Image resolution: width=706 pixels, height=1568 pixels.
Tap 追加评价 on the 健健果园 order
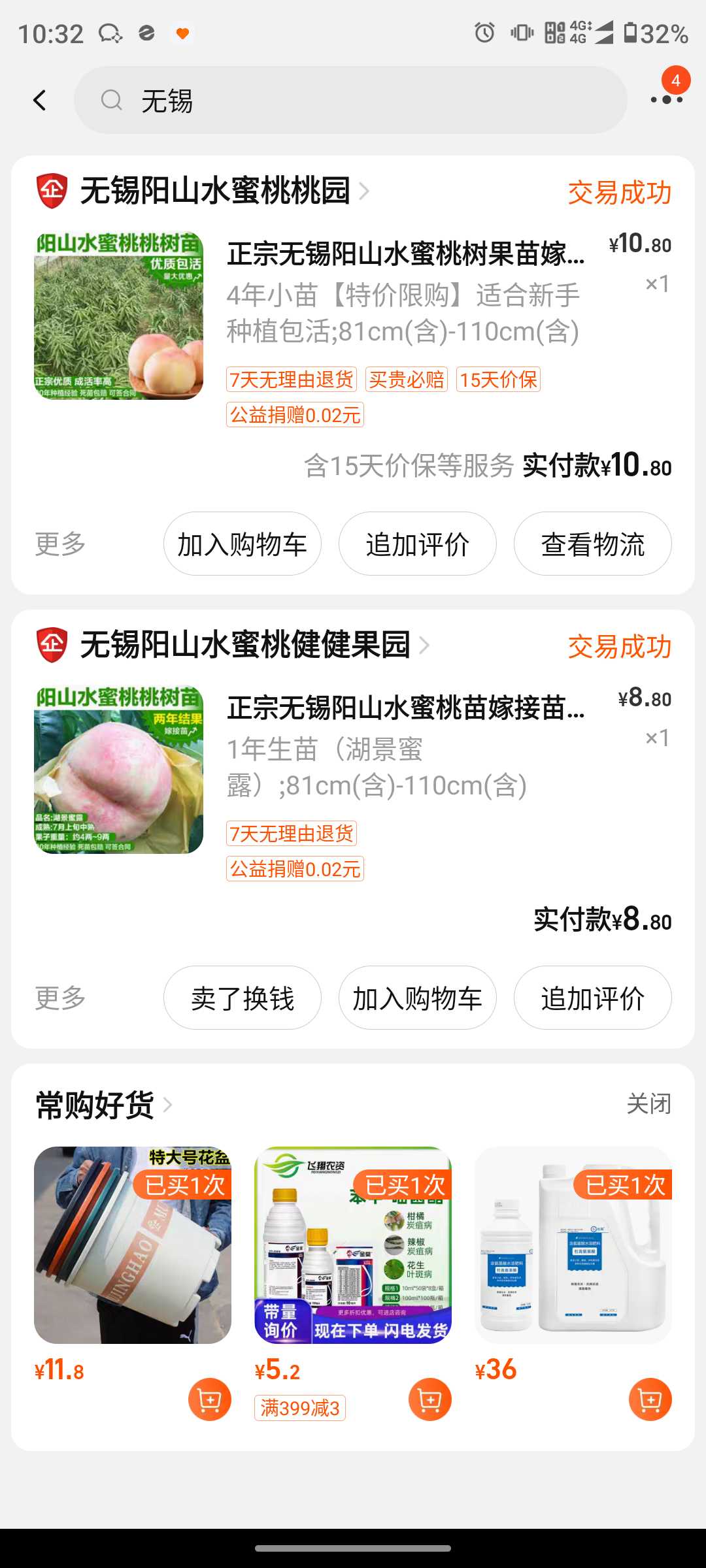pos(592,998)
